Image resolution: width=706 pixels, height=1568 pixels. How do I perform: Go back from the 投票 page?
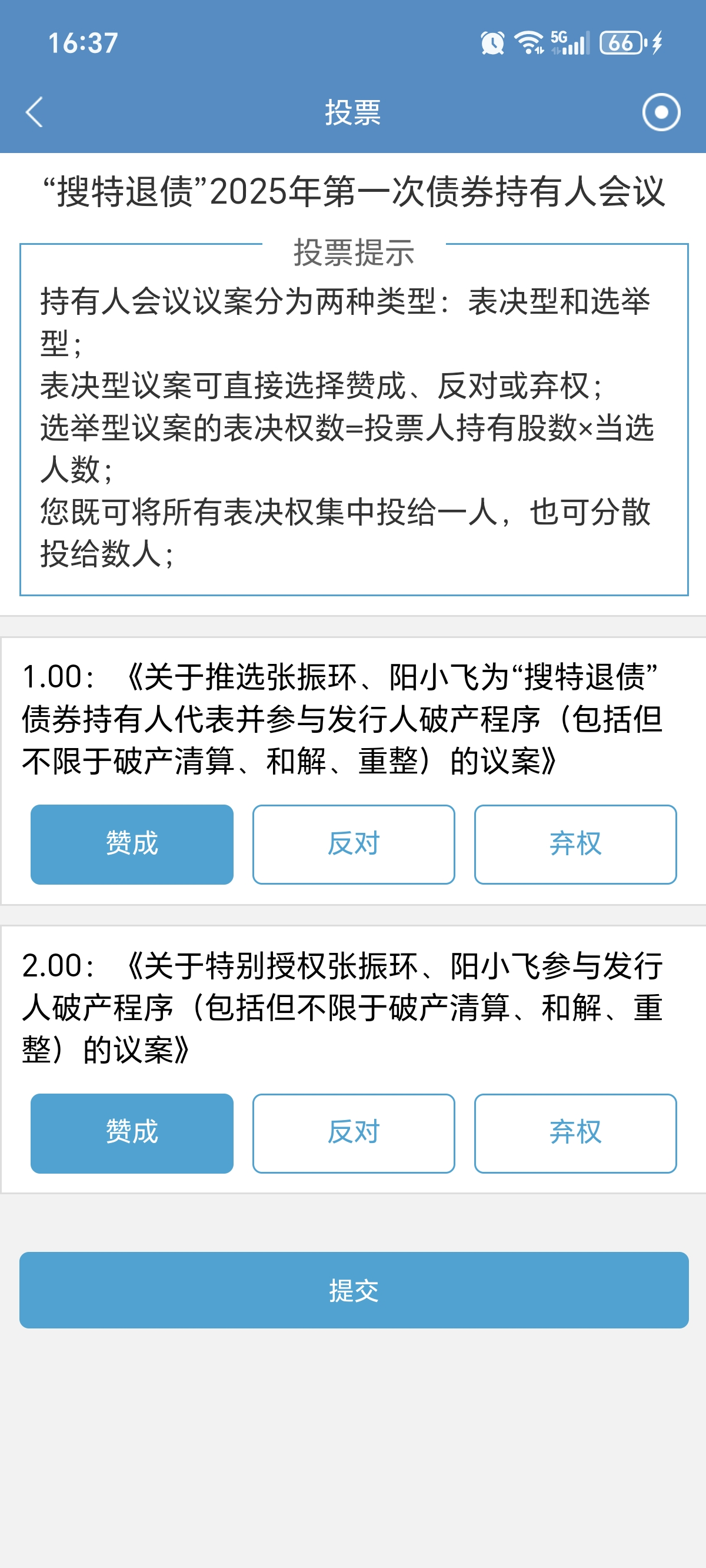click(x=35, y=112)
